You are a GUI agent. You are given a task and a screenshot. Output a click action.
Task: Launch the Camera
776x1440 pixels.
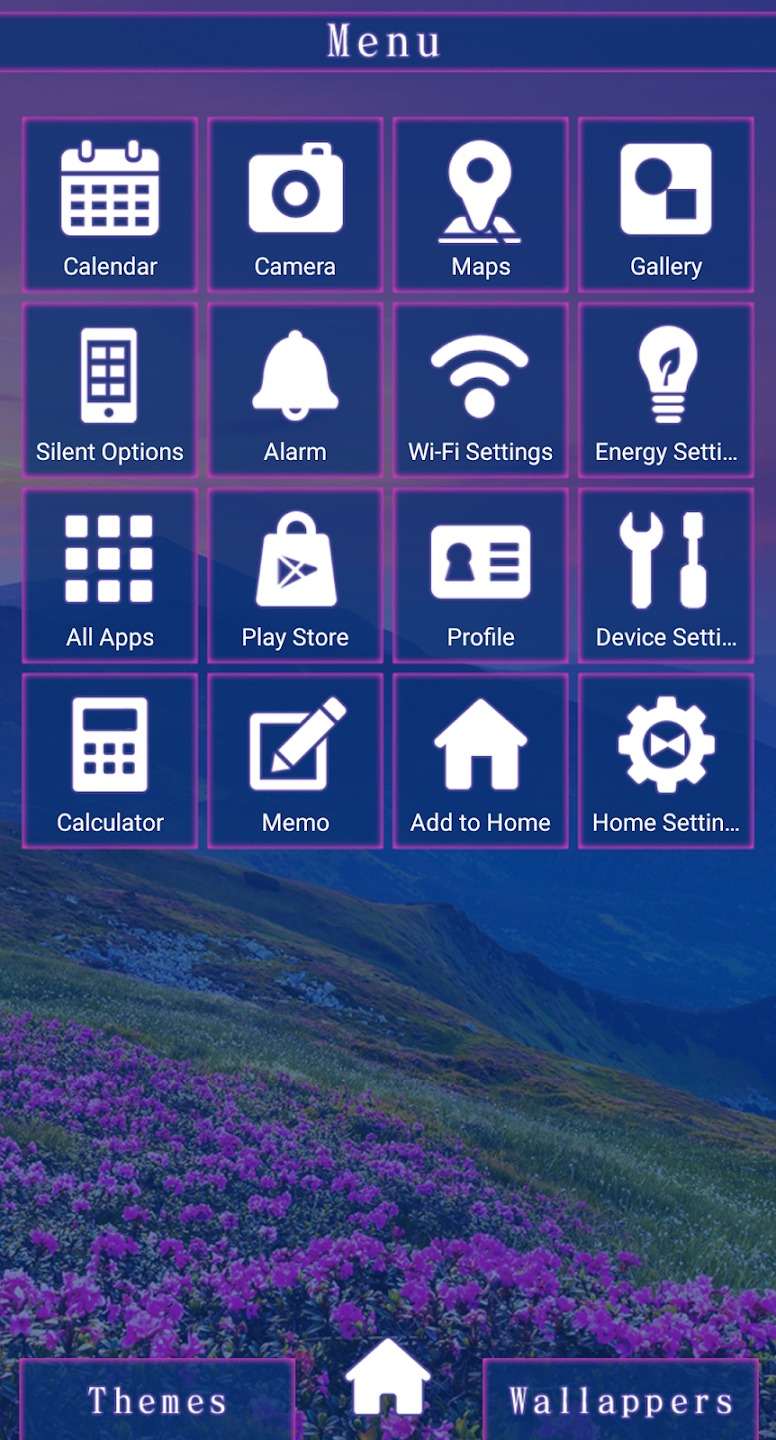[295, 205]
